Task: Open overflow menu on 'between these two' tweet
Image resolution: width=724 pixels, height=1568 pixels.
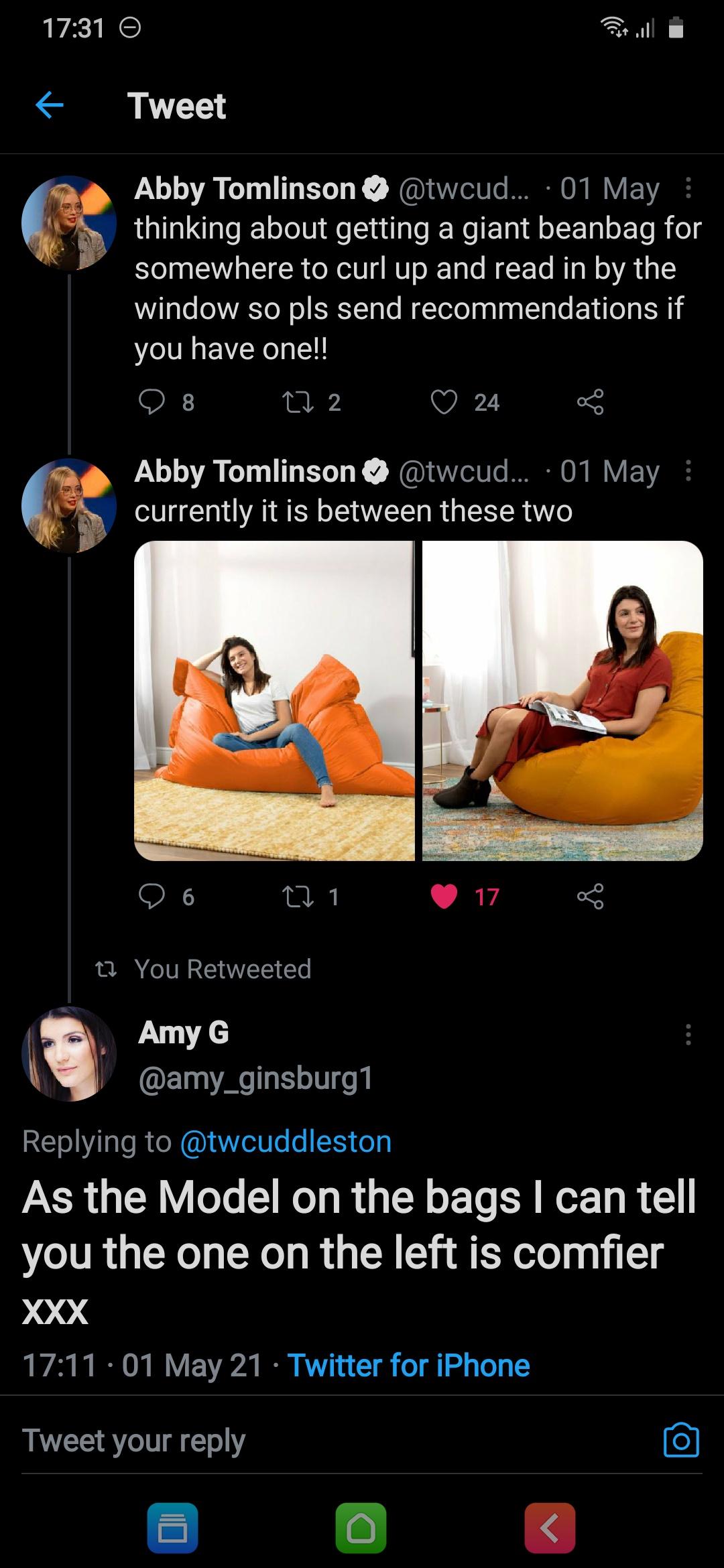Action: coord(688,472)
